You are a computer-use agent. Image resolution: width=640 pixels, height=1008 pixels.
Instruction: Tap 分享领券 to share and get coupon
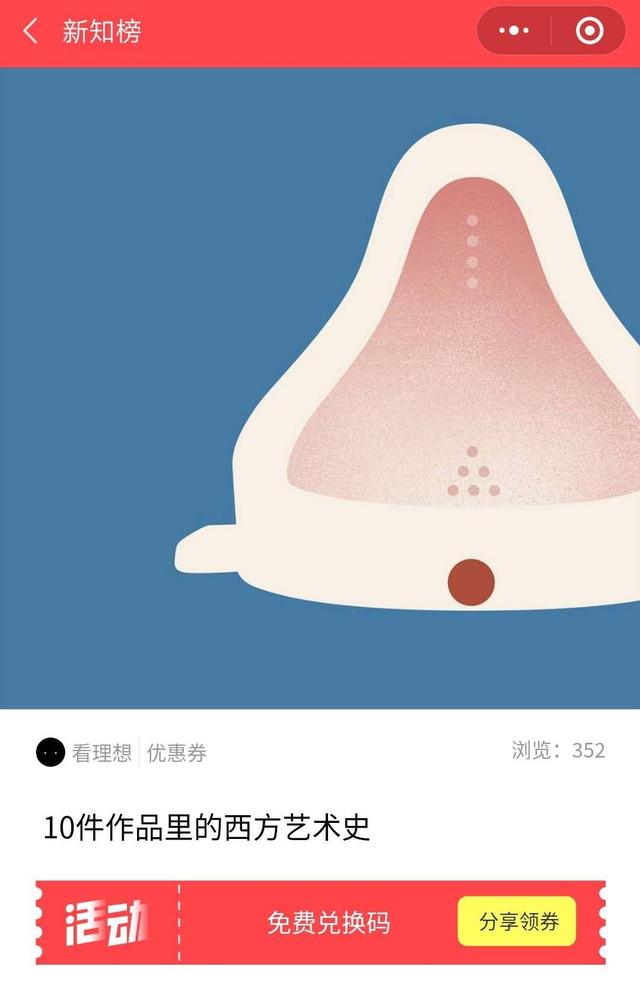pos(517,922)
